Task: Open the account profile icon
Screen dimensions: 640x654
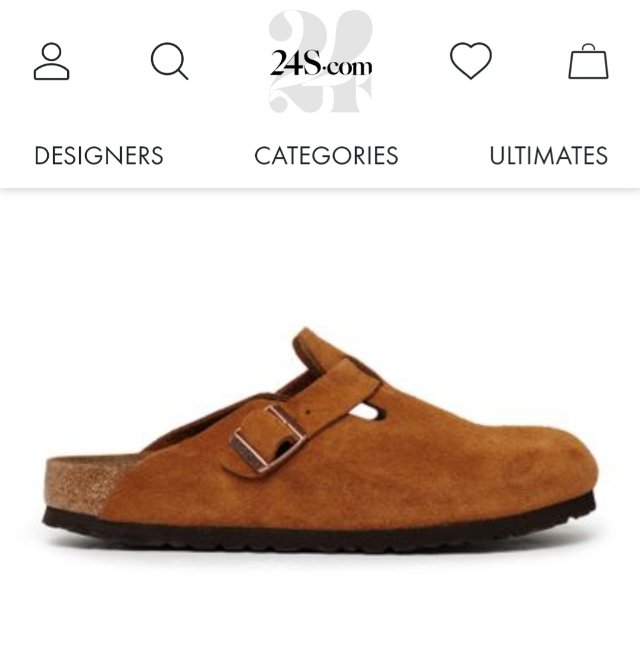Action: [52, 62]
